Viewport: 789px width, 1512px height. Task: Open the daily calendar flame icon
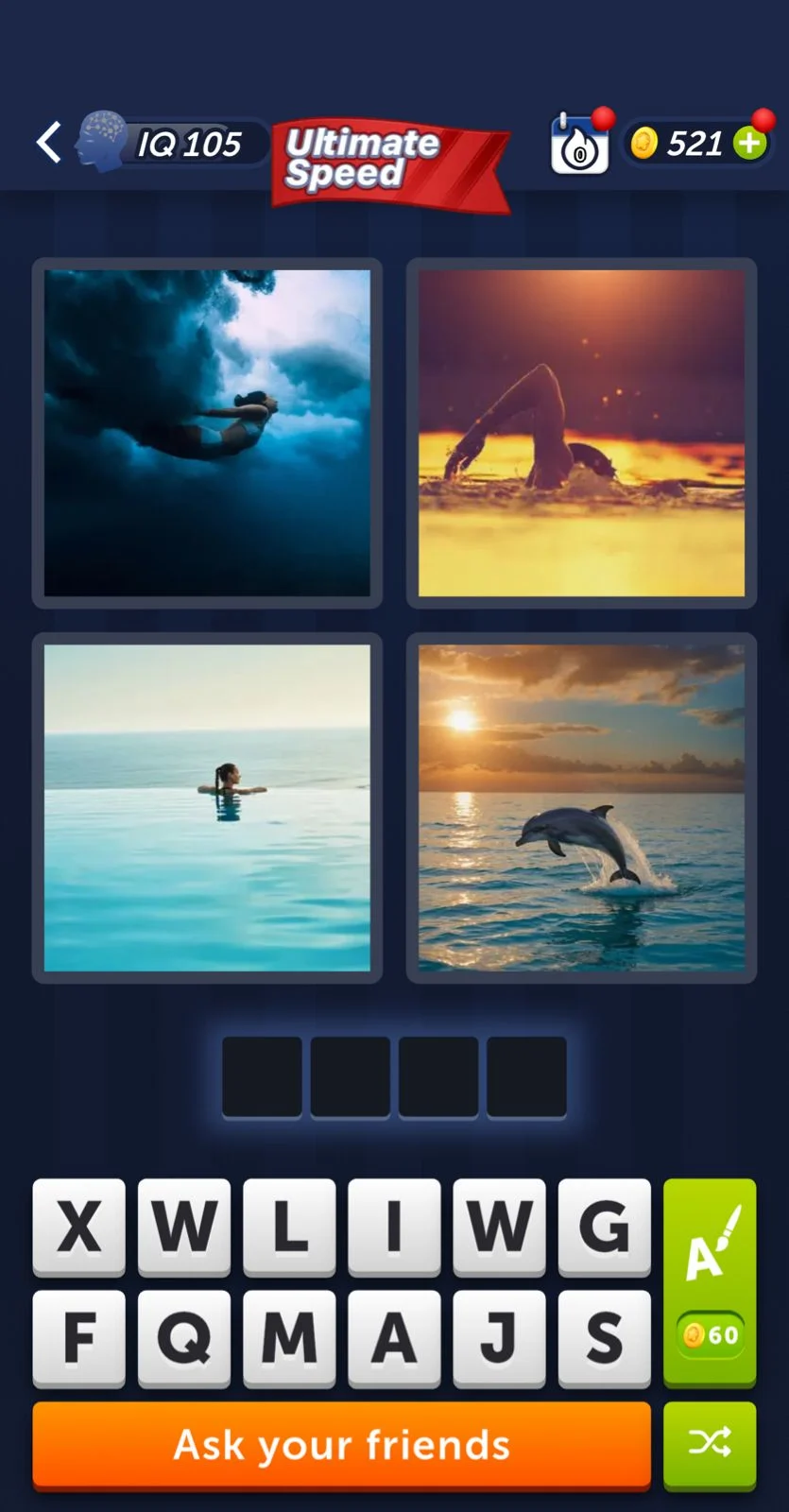578,145
